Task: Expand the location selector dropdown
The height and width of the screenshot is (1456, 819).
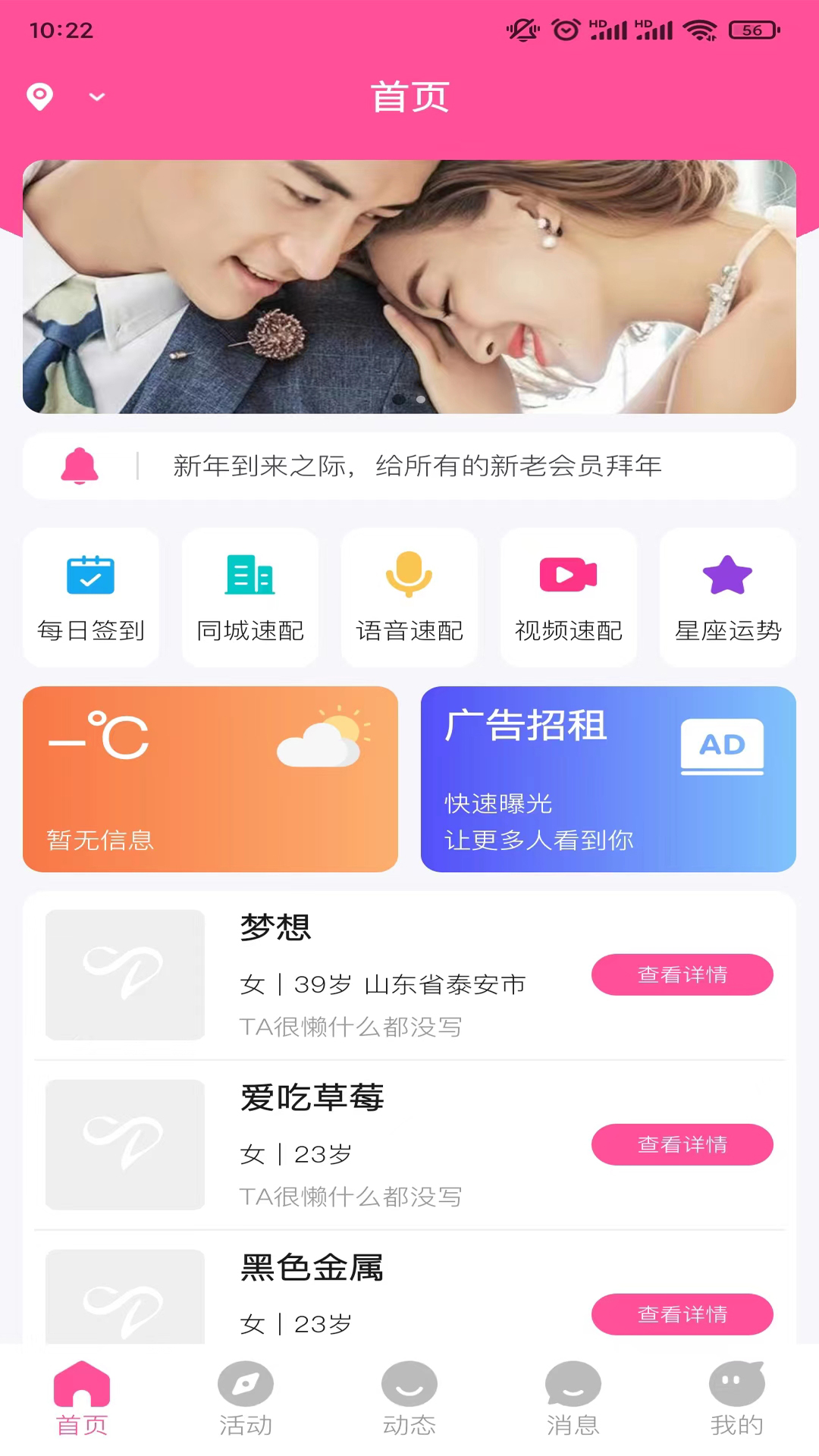Action: tap(96, 97)
